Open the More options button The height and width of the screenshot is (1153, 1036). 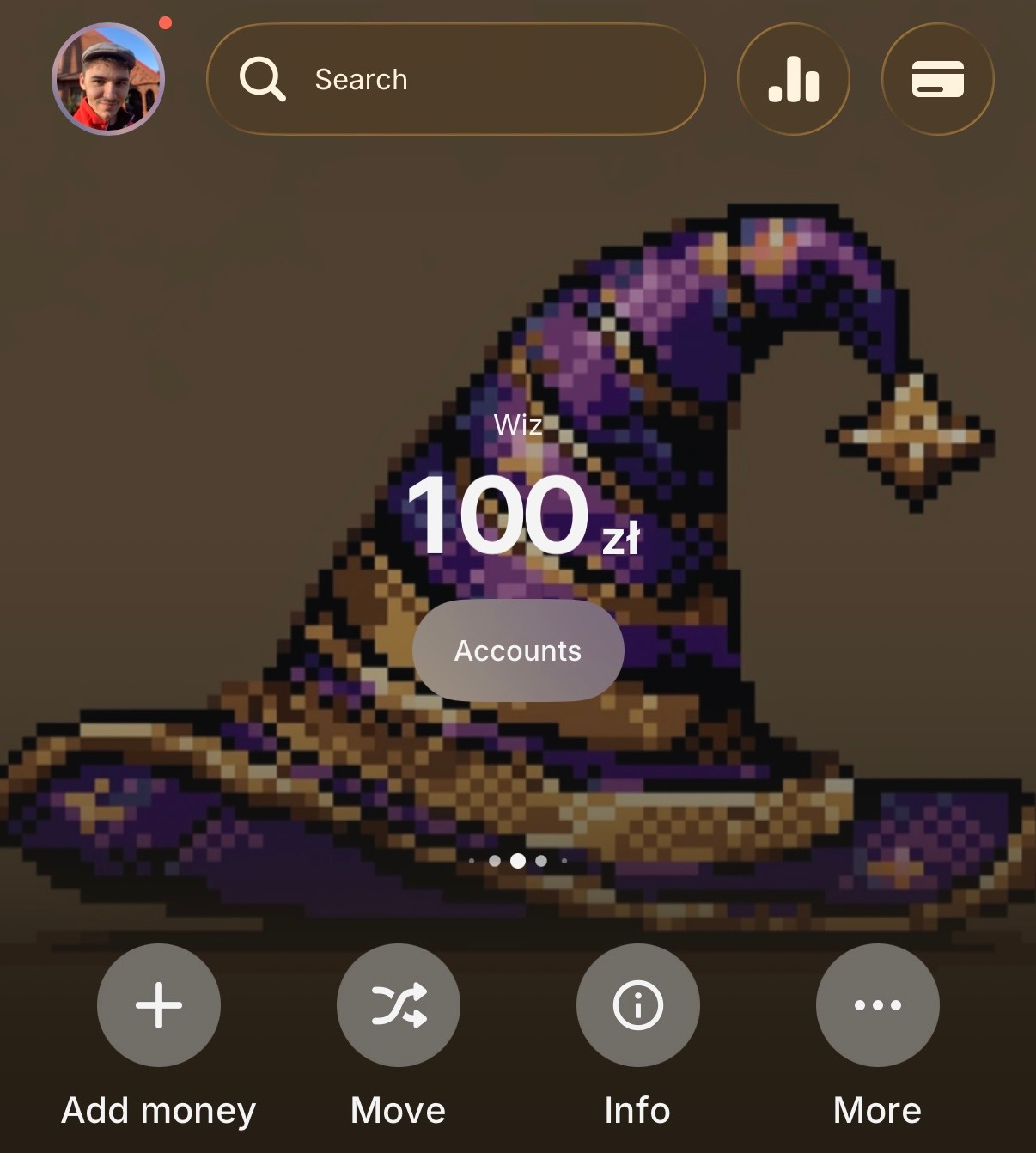pyautogui.click(x=877, y=1004)
